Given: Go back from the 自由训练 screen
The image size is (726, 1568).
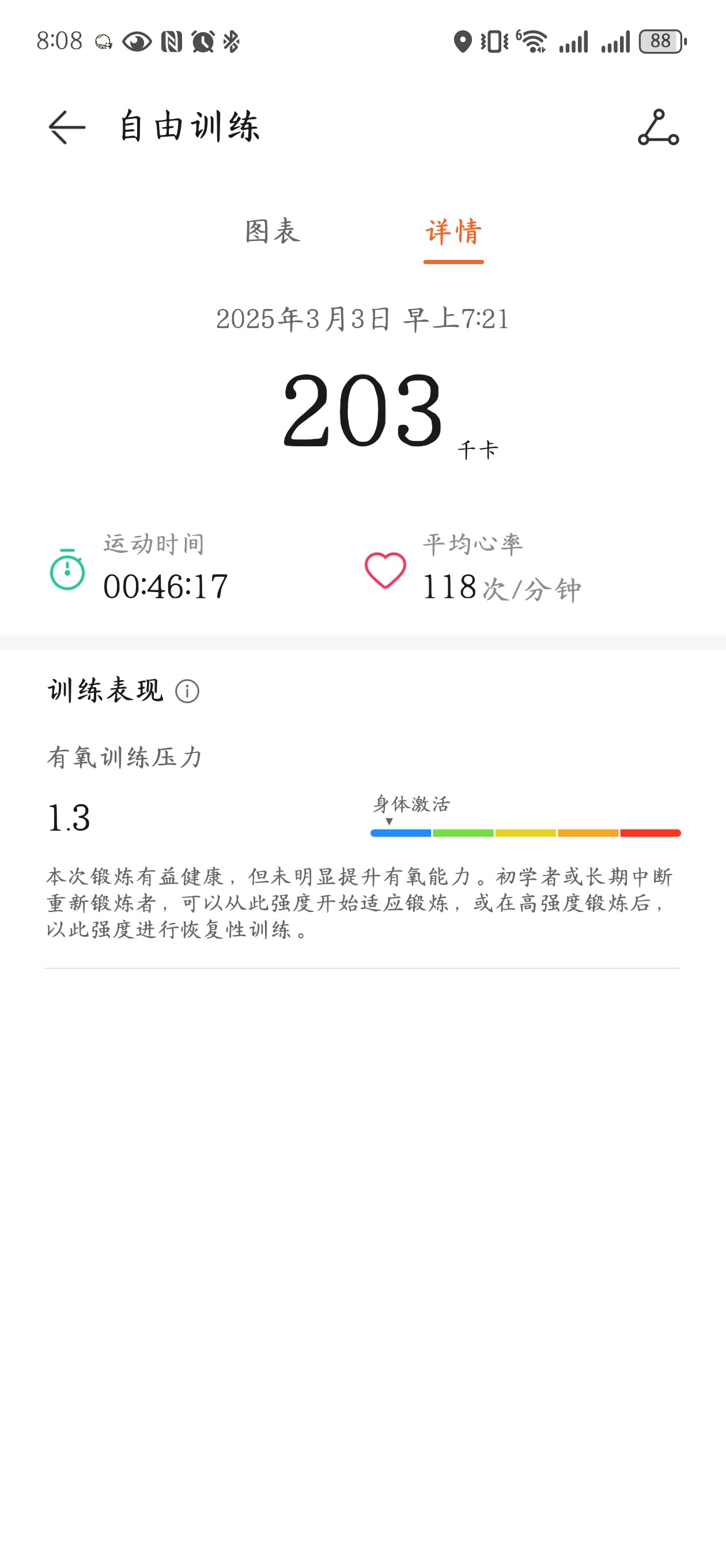Looking at the screenshot, I should point(67,127).
